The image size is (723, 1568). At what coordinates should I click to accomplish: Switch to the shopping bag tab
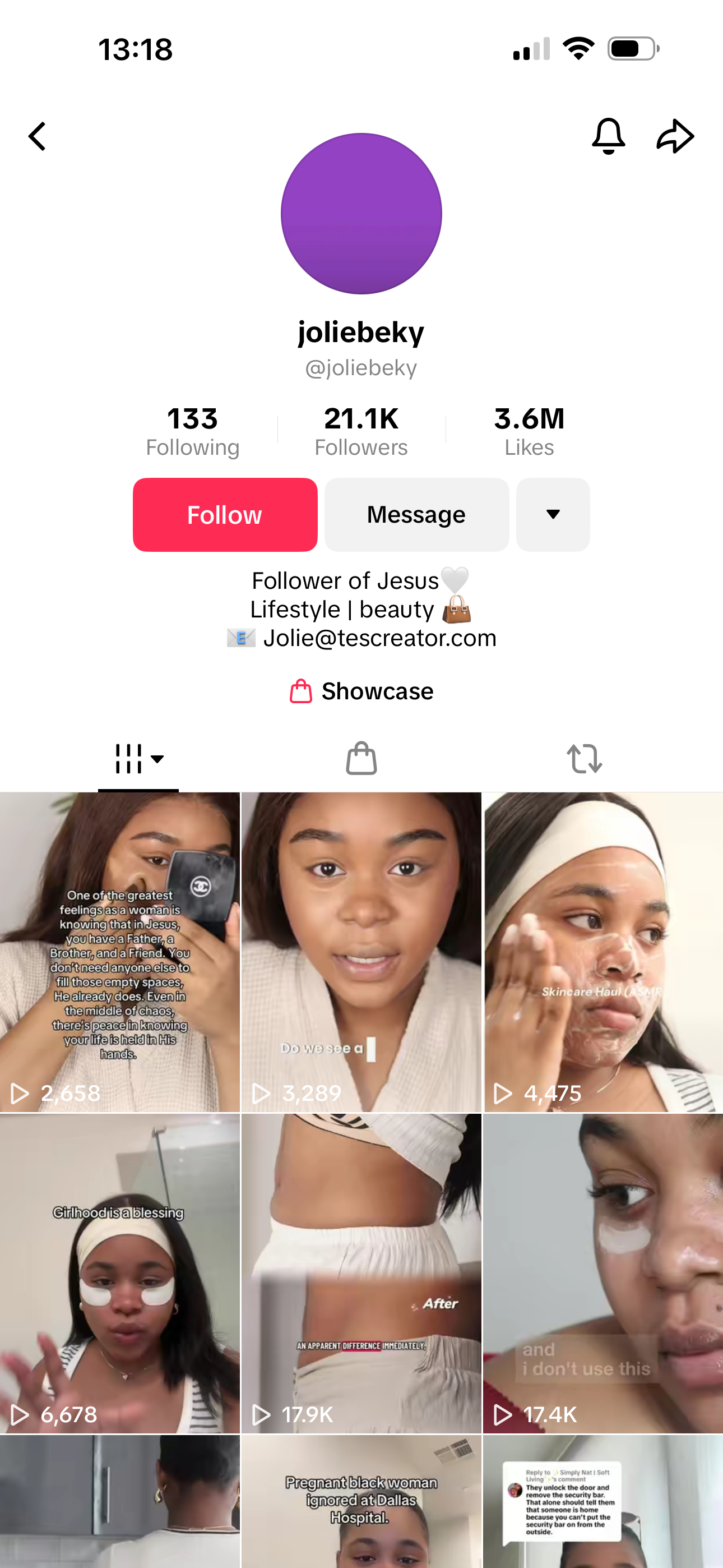coord(361,759)
